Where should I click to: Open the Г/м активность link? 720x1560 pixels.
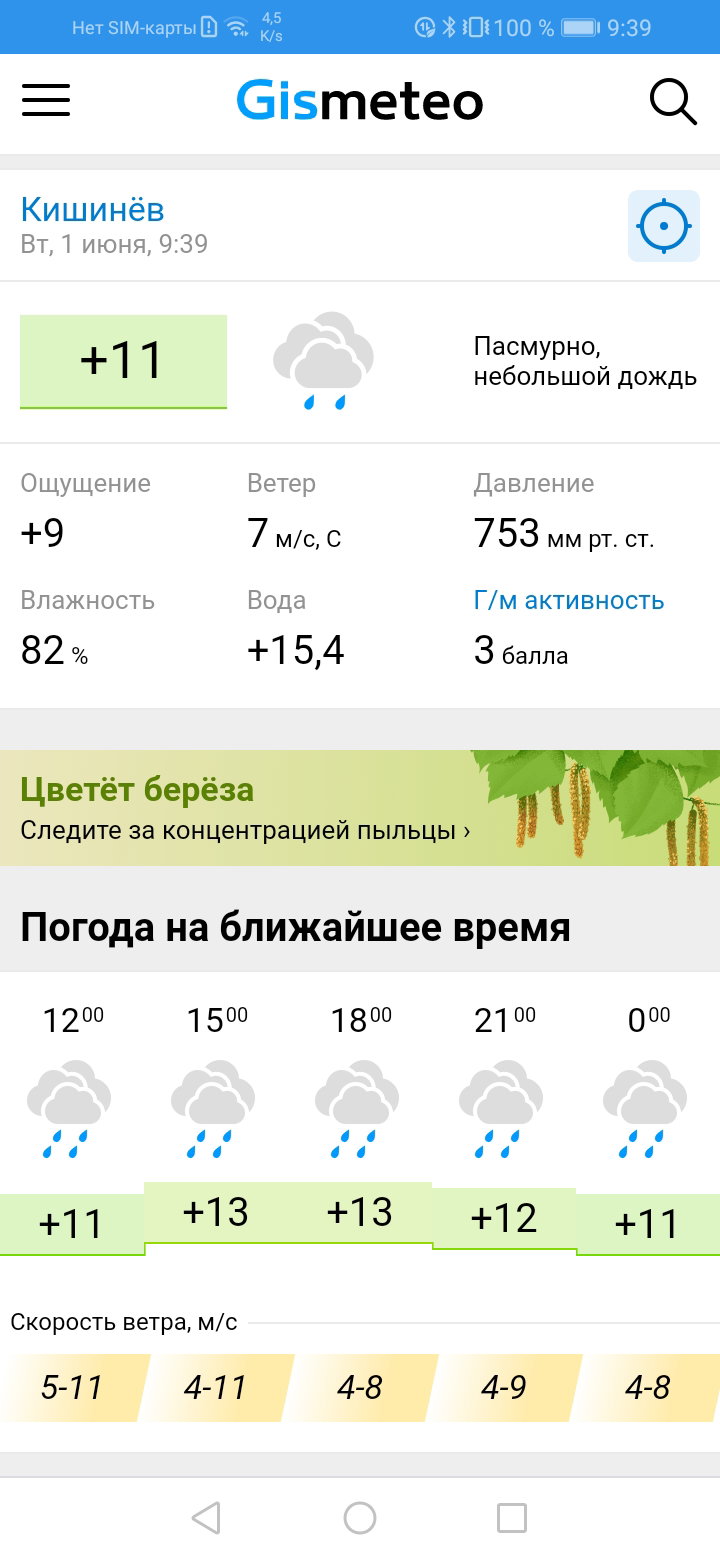(569, 600)
